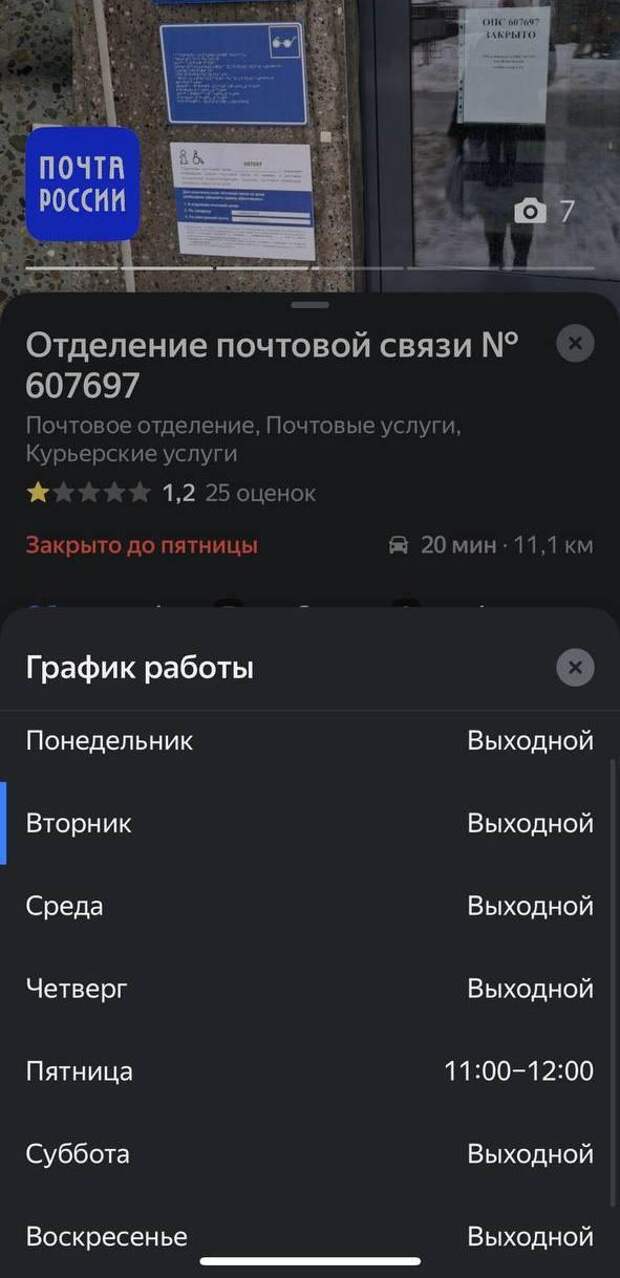Image resolution: width=620 pixels, height=1278 pixels.
Task: Close the post office place card
Action: [575, 344]
